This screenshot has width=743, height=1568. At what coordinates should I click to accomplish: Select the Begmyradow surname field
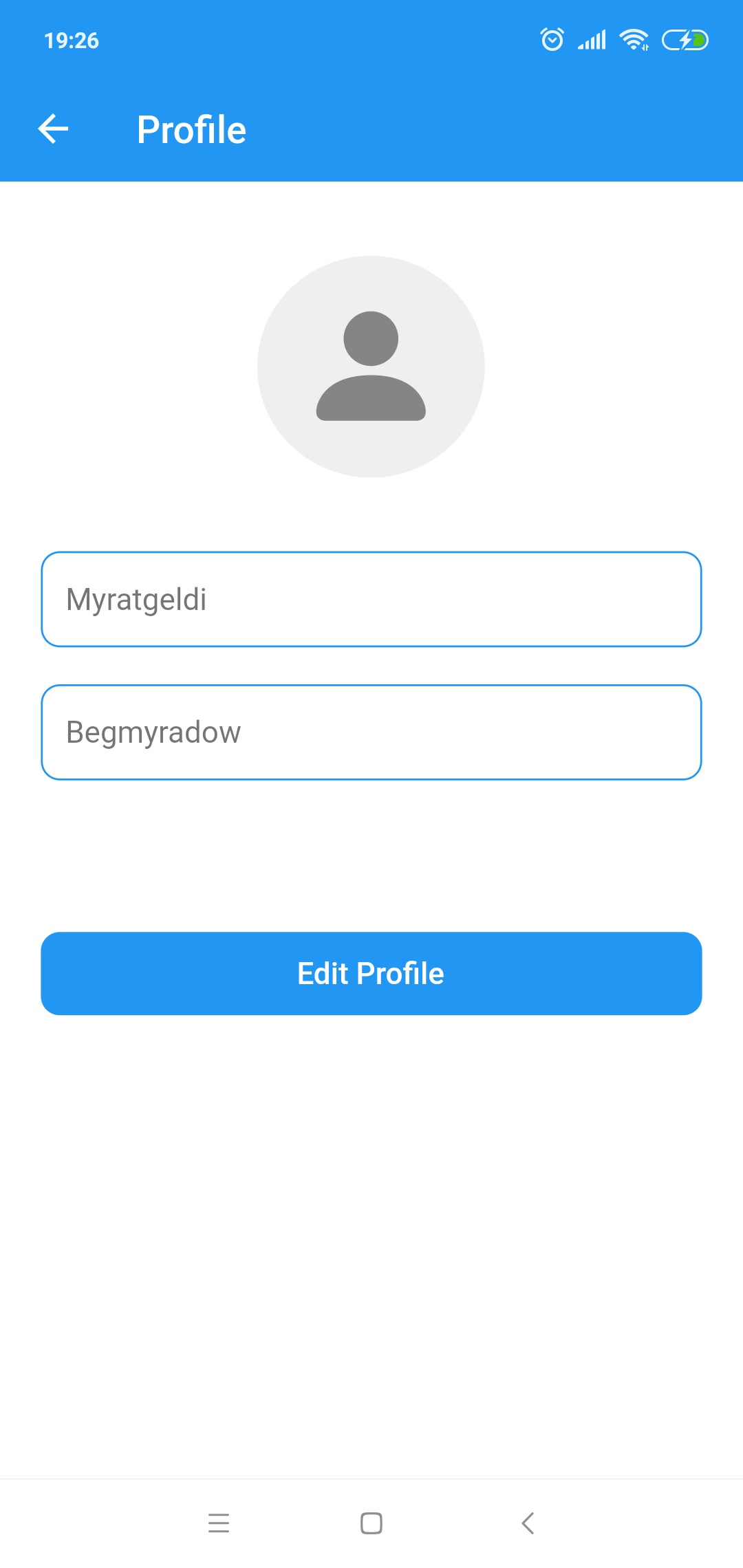click(x=371, y=732)
